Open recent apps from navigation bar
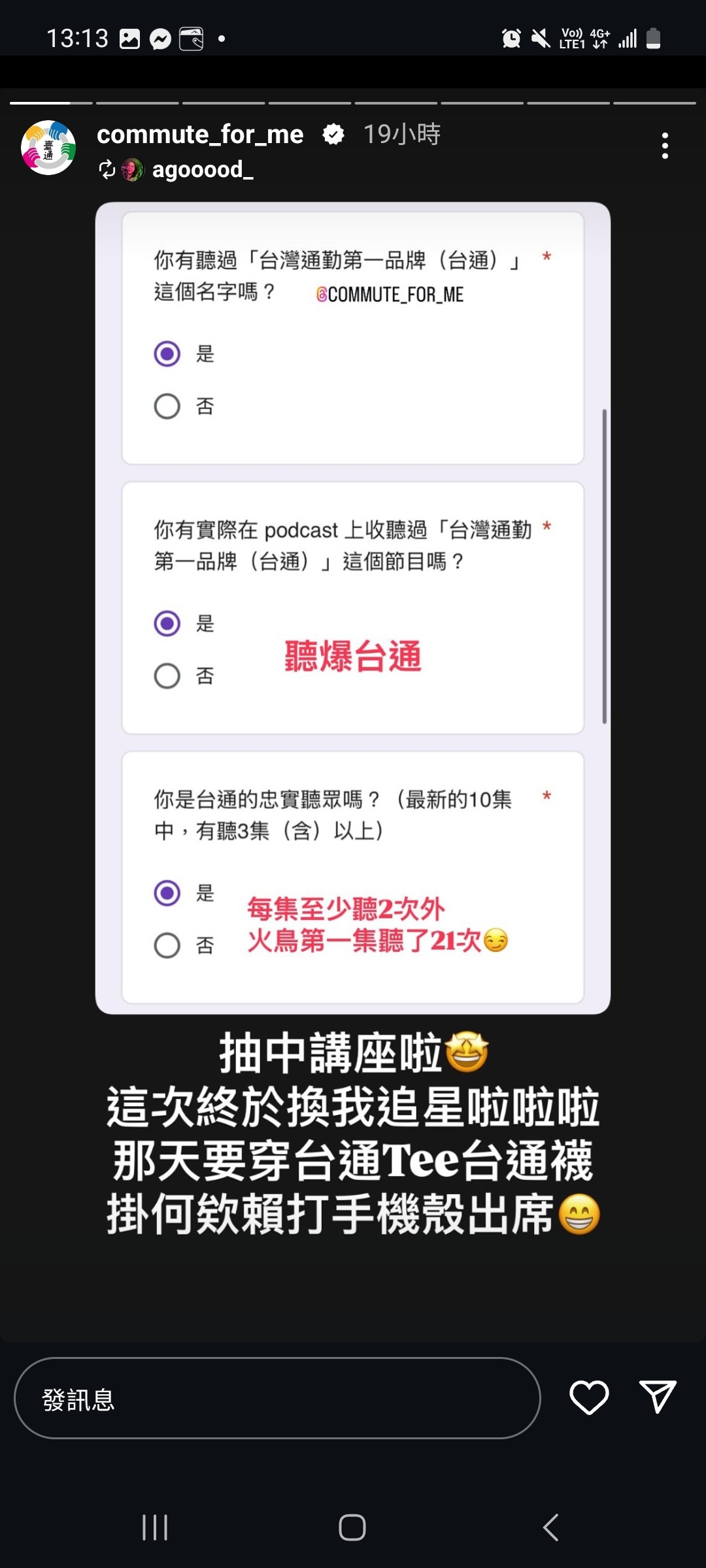The image size is (706, 1568). [155, 1527]
